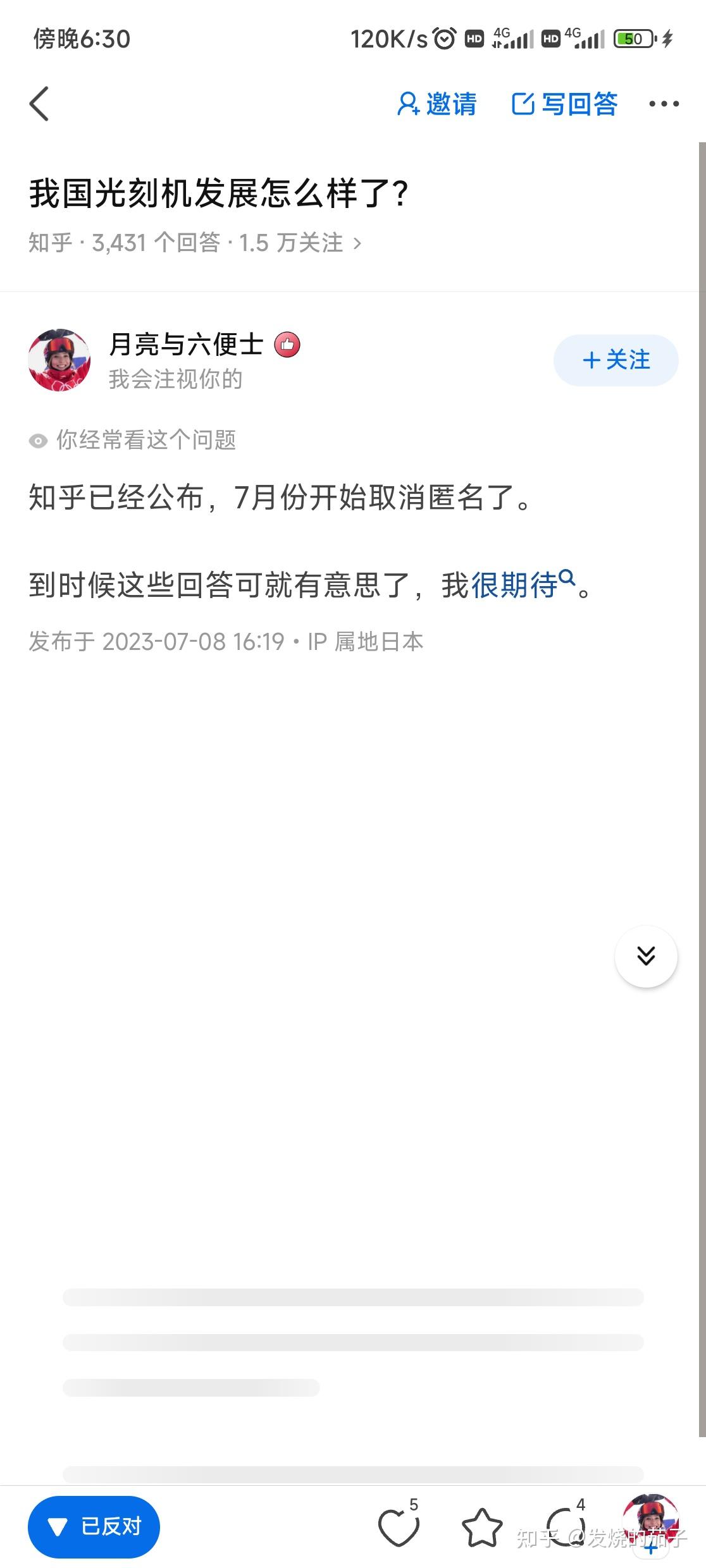Viewport: 706px width, 1568px height.
Task: Bookmark the answer with the star icon
Action: pos(482,1527)
